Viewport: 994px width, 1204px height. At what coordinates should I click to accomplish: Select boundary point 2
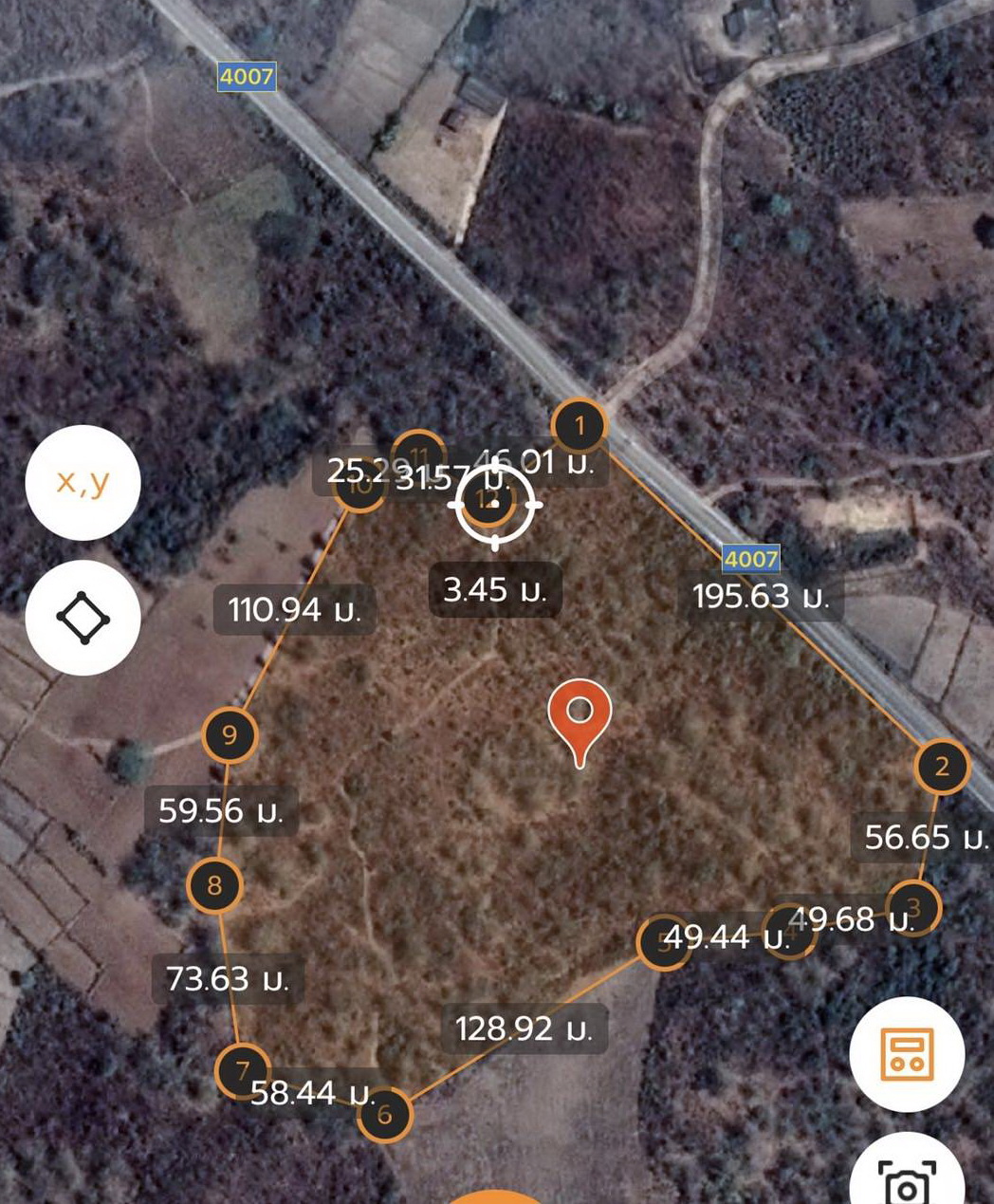click(942, 766)
